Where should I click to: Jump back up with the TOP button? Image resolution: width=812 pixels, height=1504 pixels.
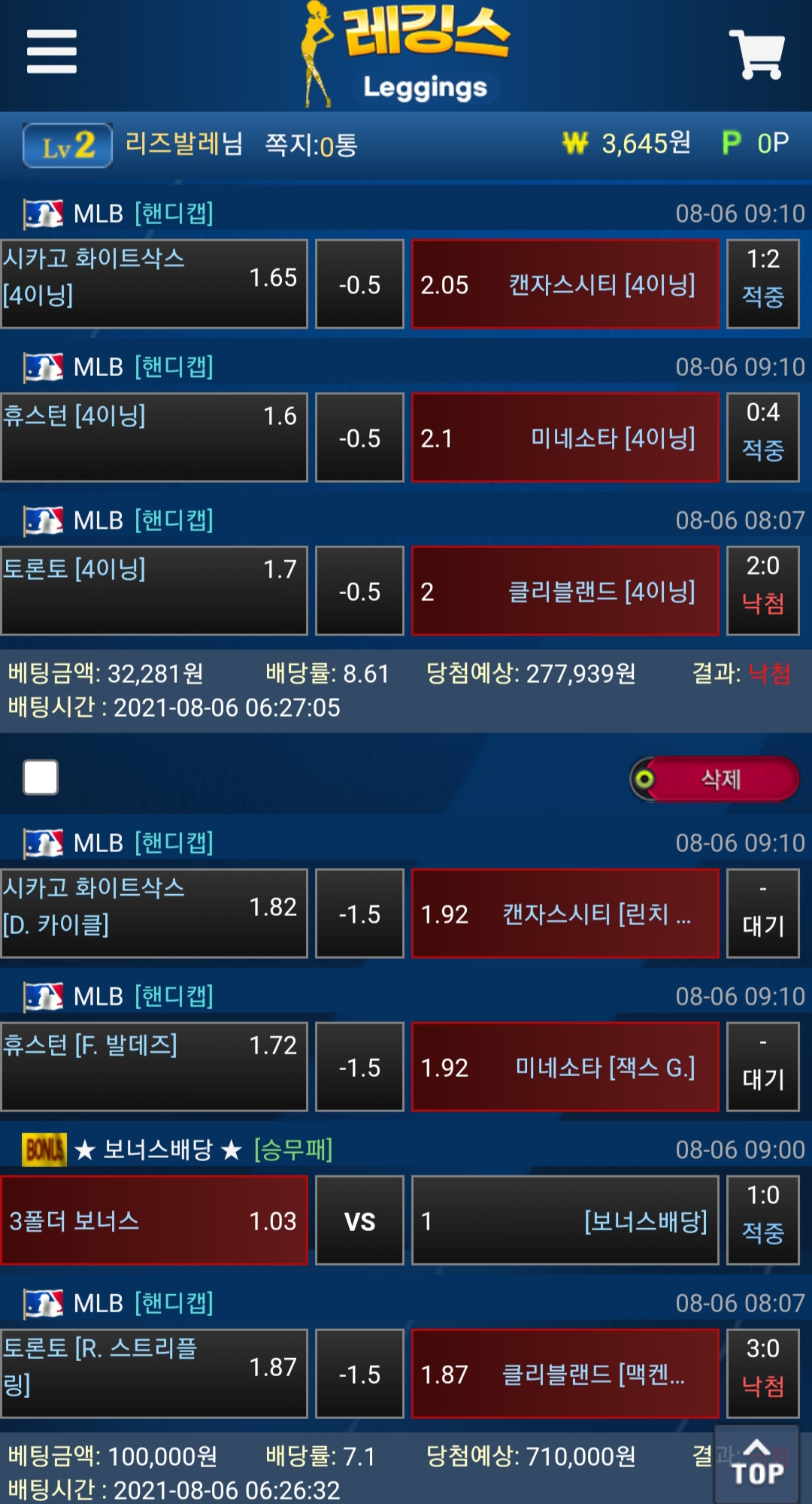[756, 1463]
